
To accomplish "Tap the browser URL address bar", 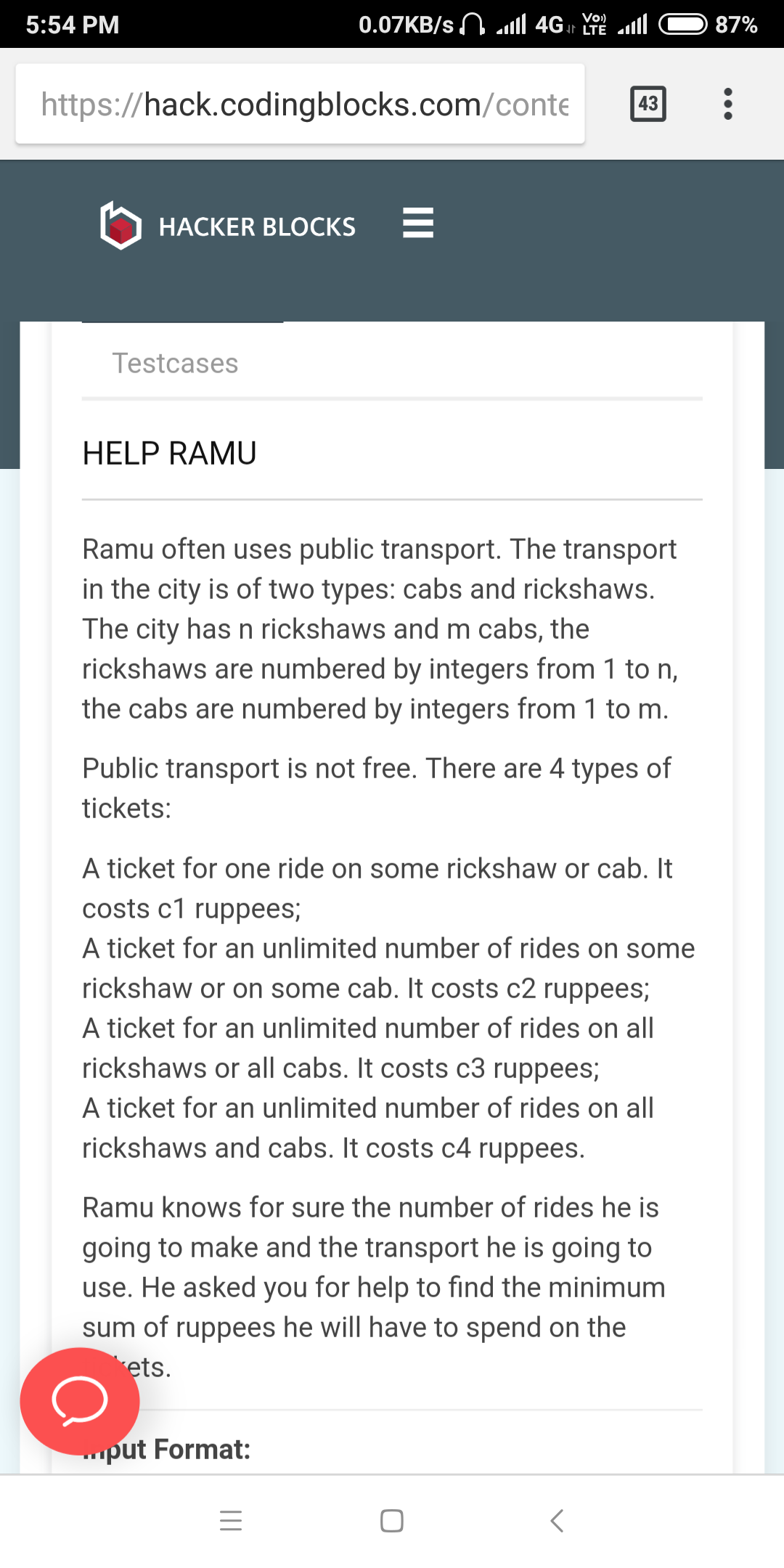I will click(x=300, y=104).
